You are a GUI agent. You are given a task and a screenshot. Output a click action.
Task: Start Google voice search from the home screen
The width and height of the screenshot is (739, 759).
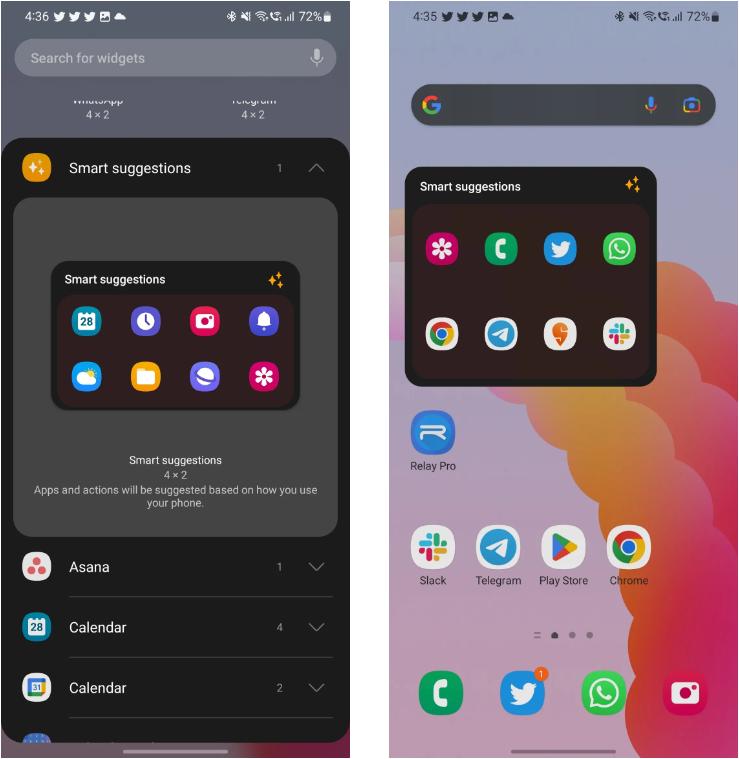pyautogui.click(x=651, y=105)
